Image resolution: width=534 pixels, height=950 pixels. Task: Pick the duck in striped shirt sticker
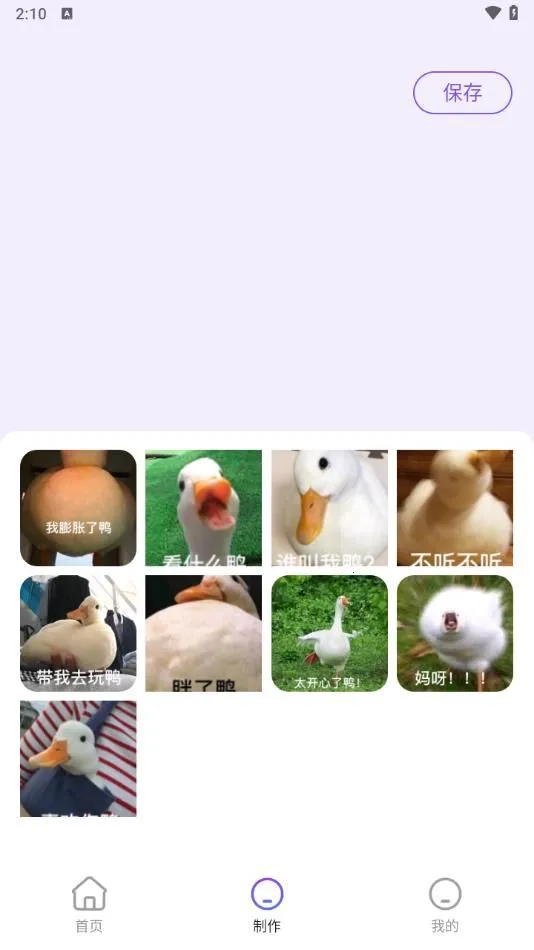tap(78, 759)
